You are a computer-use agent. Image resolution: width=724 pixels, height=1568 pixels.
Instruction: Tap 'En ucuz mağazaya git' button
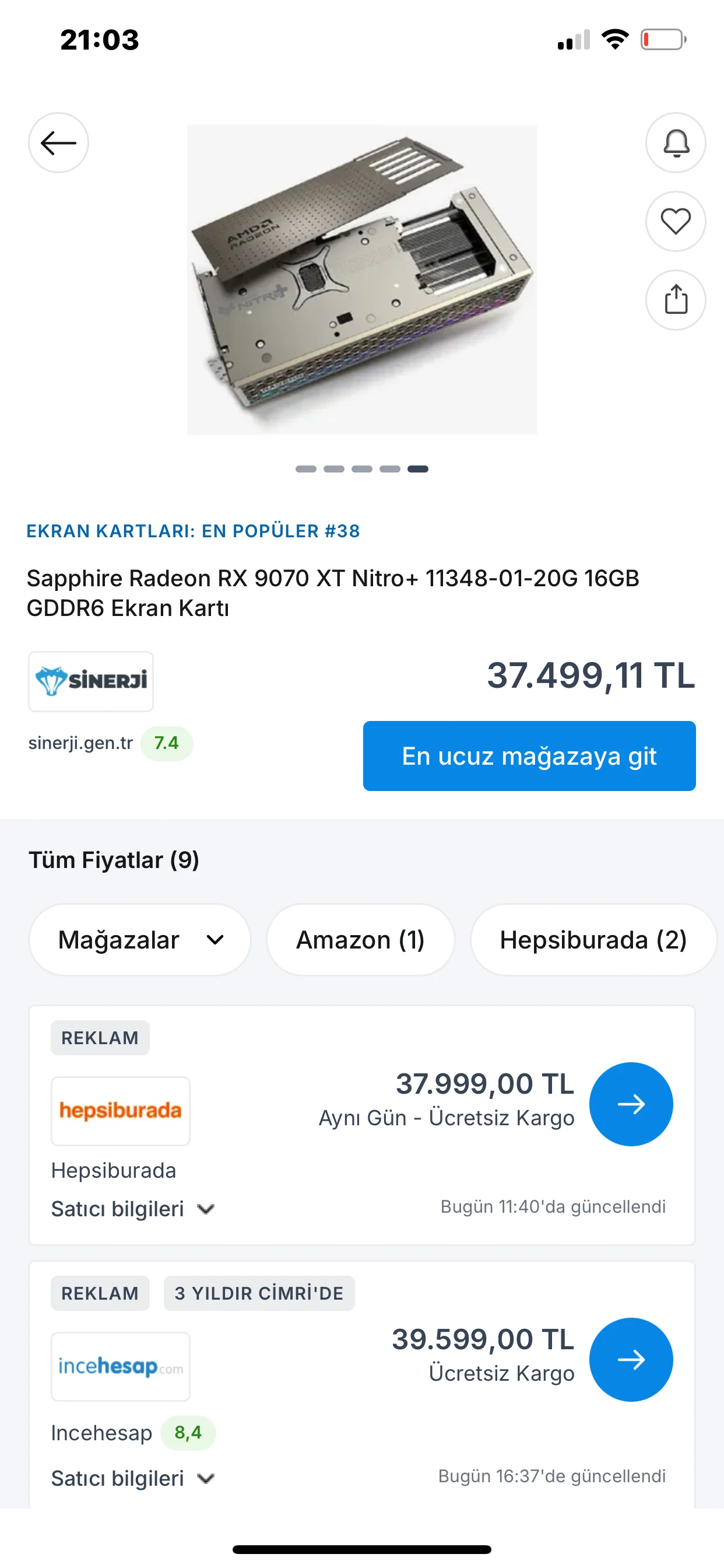[x=529, y=756]
